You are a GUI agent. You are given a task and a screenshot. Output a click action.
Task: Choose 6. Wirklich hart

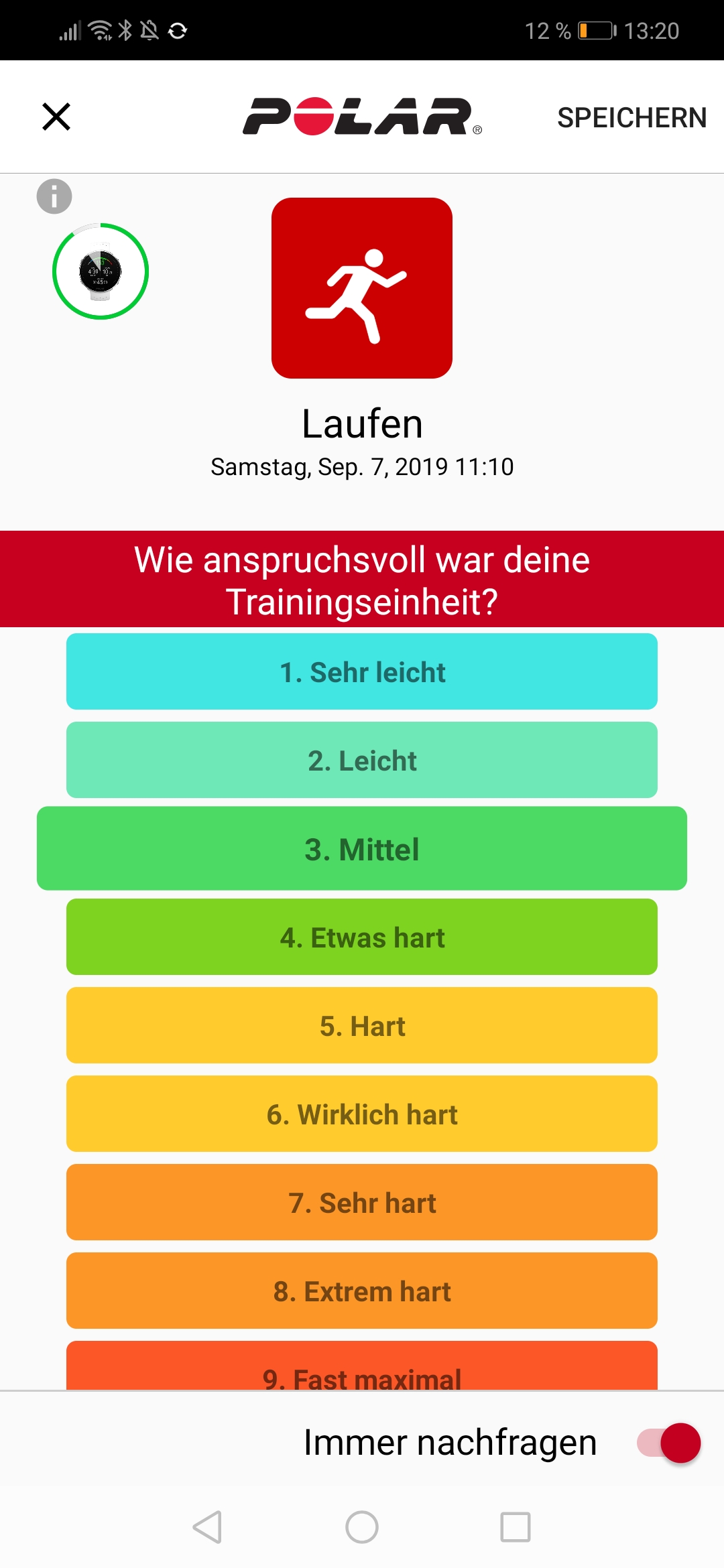(x=362, y=1114)
